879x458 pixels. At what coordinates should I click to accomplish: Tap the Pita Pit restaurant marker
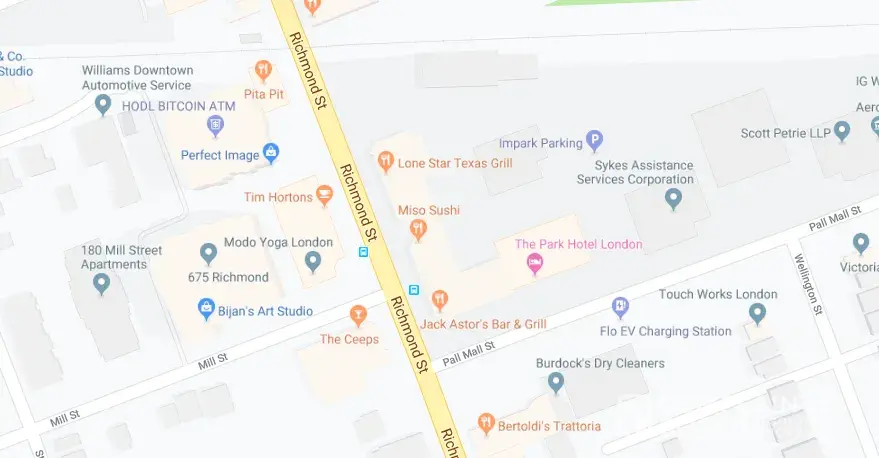[262, 70]
